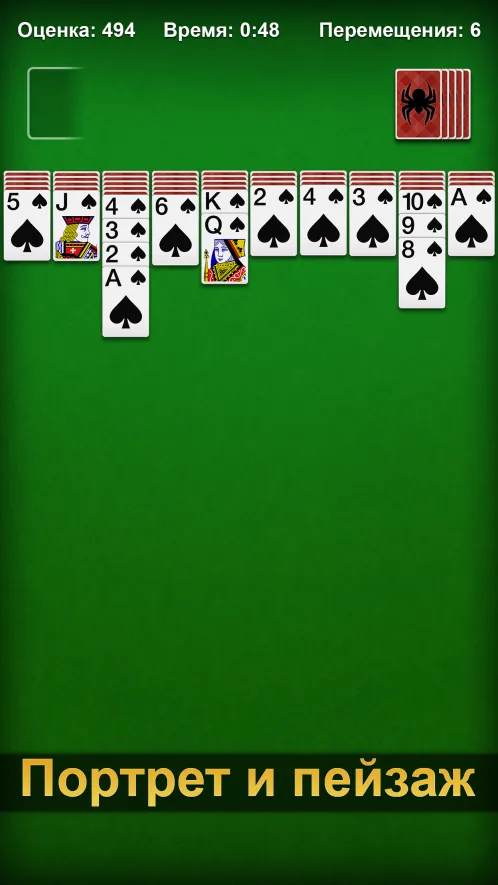498x885 pixels.
Task: Tap the 5 of spades in the first column
Action: click(x=27, y=225)
